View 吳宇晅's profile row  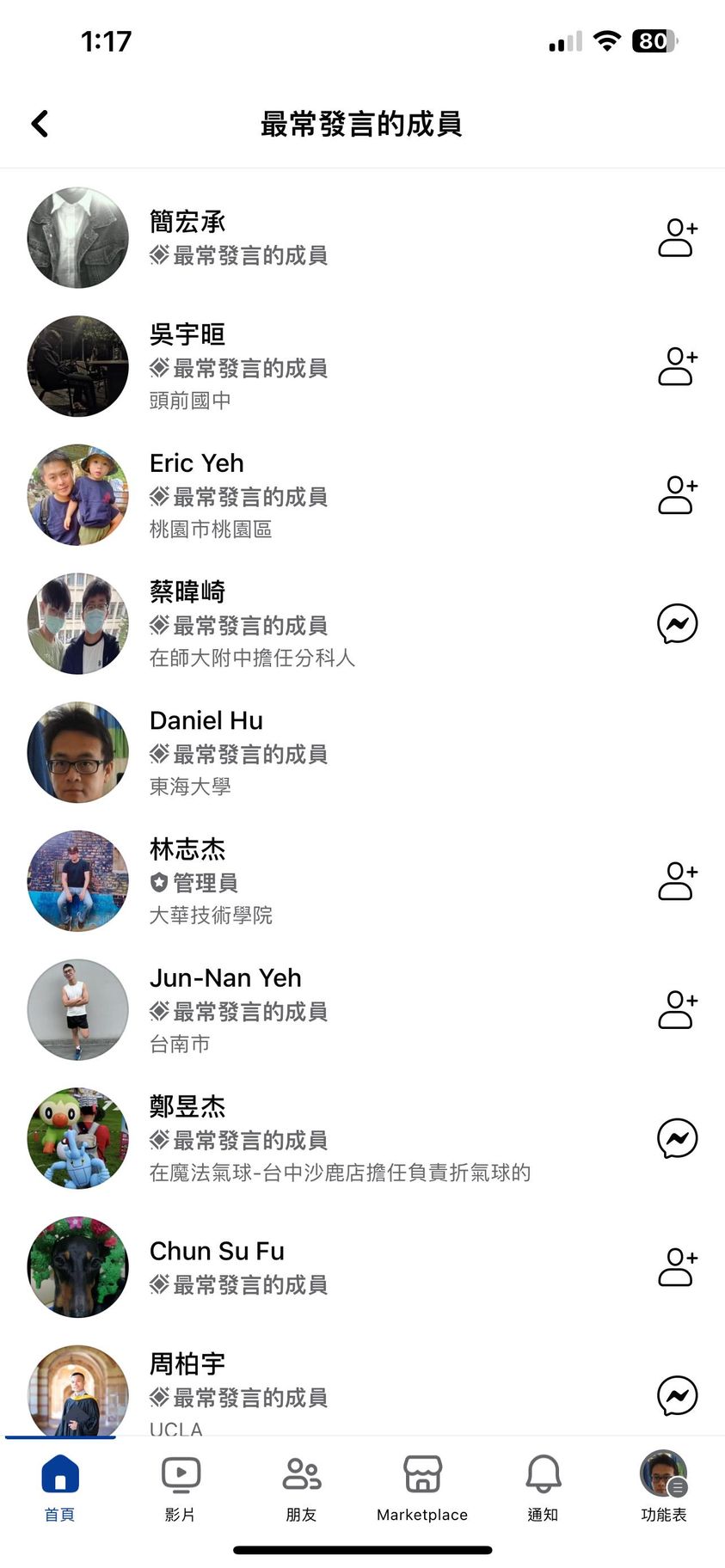[x=187, y=334]
